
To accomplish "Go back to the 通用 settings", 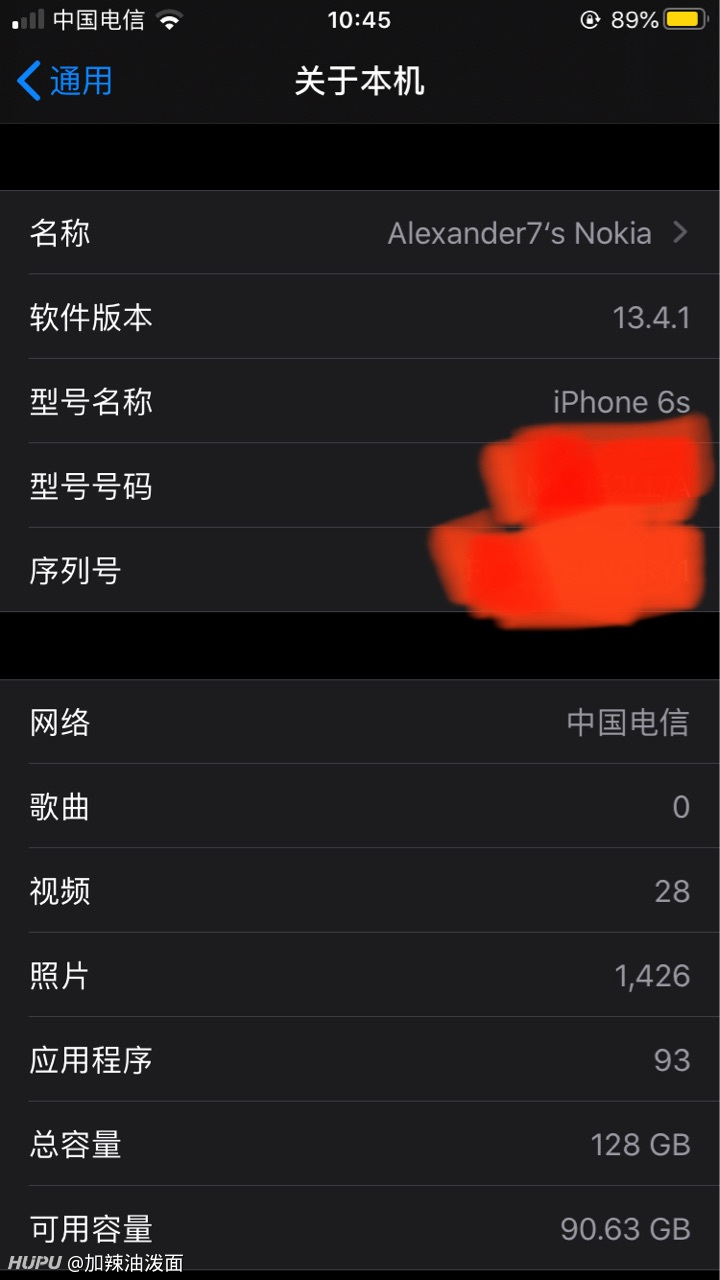I will click(65, 81).
